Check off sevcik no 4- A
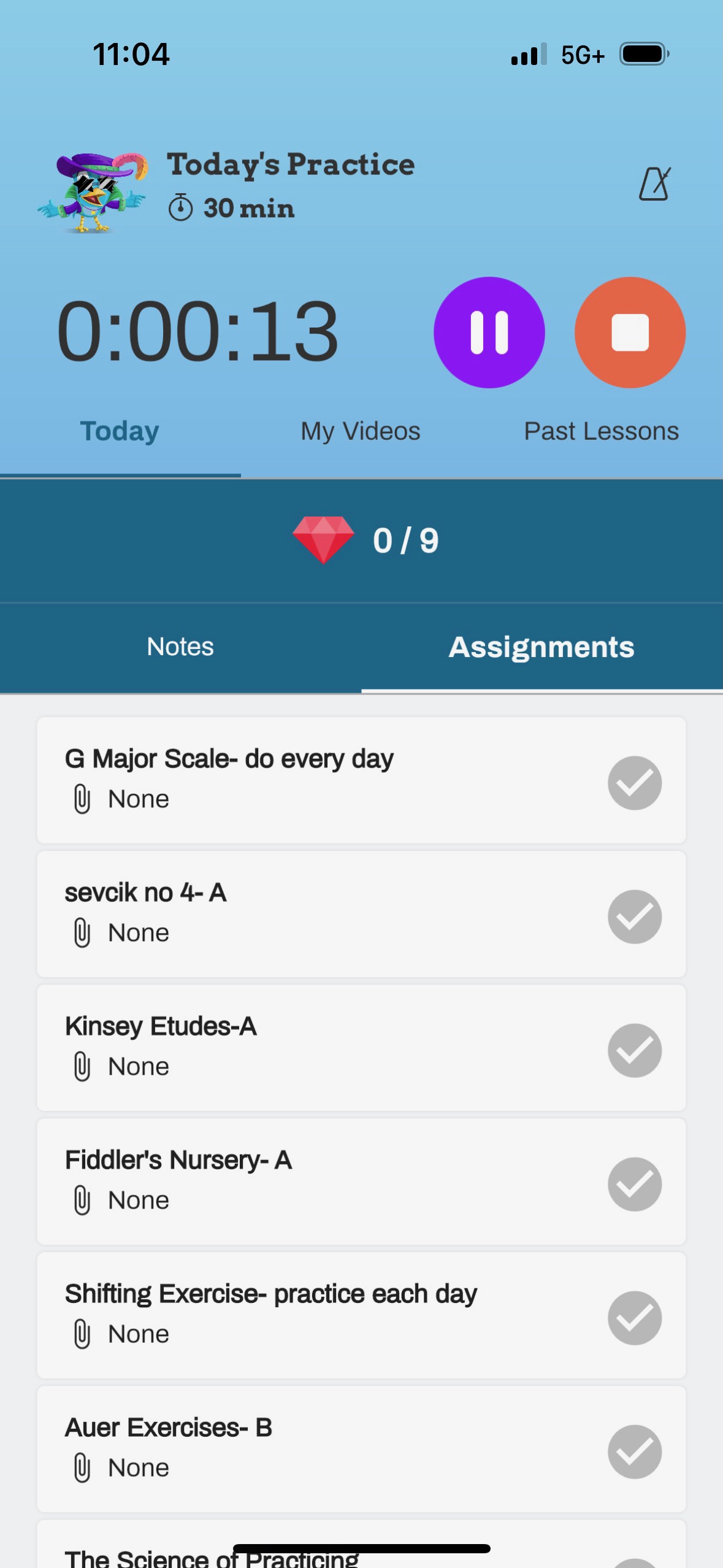The height and width of the screenshot is (1568, 723). (x=634, y=917)
